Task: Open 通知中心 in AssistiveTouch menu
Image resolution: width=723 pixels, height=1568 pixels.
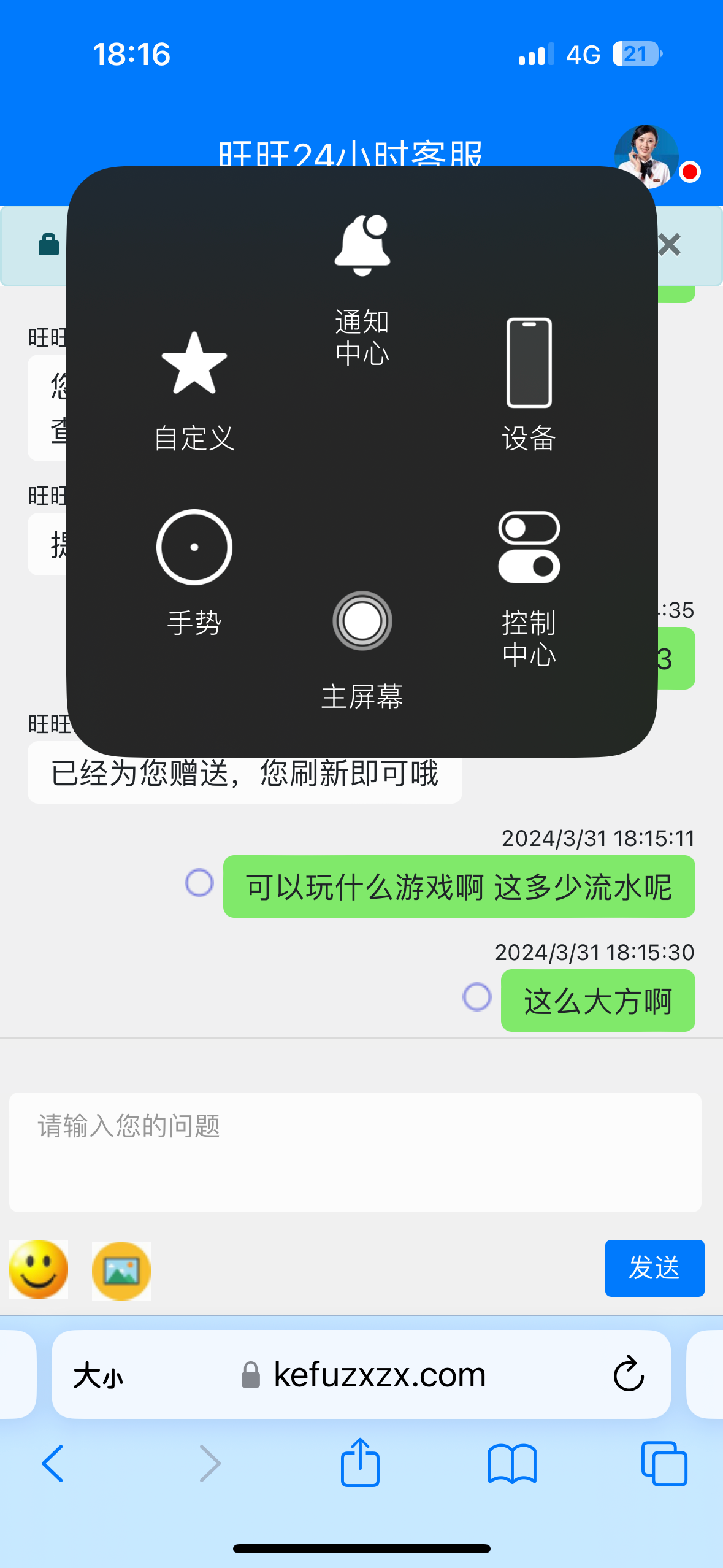Action: click(362, 288)
